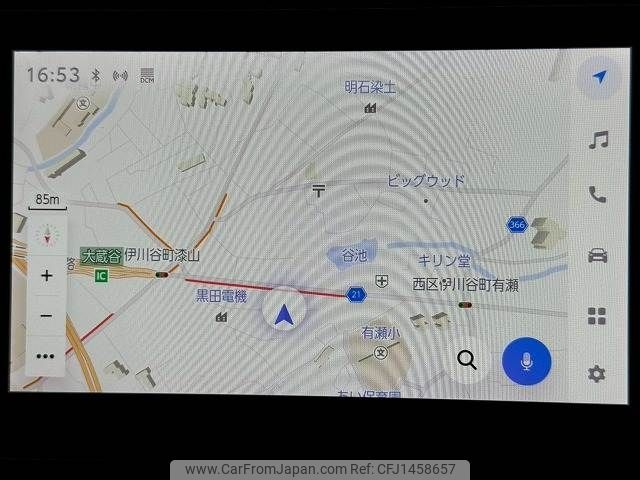The image size is (640, 480).
Task: Open settings via the gear icon
Action: point(596,374)
